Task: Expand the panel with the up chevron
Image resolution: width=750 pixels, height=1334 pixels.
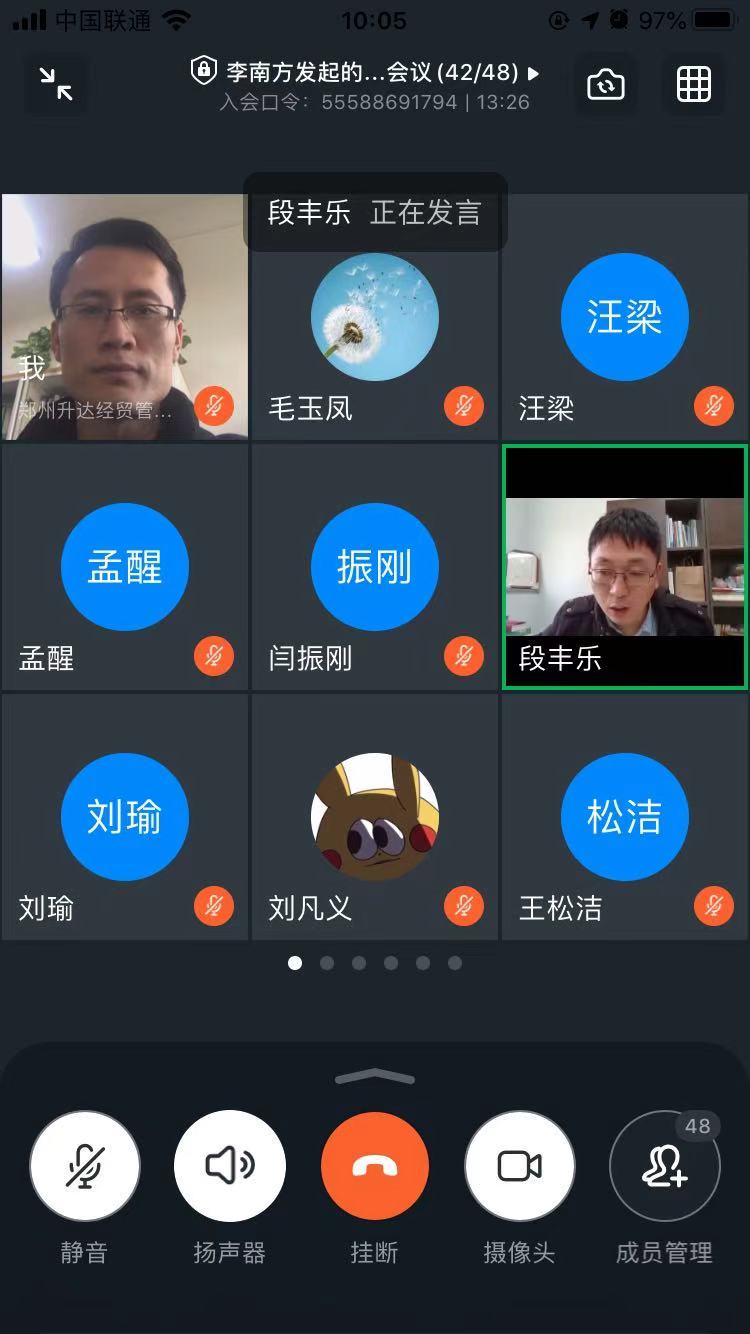Action: [375, 1076]
